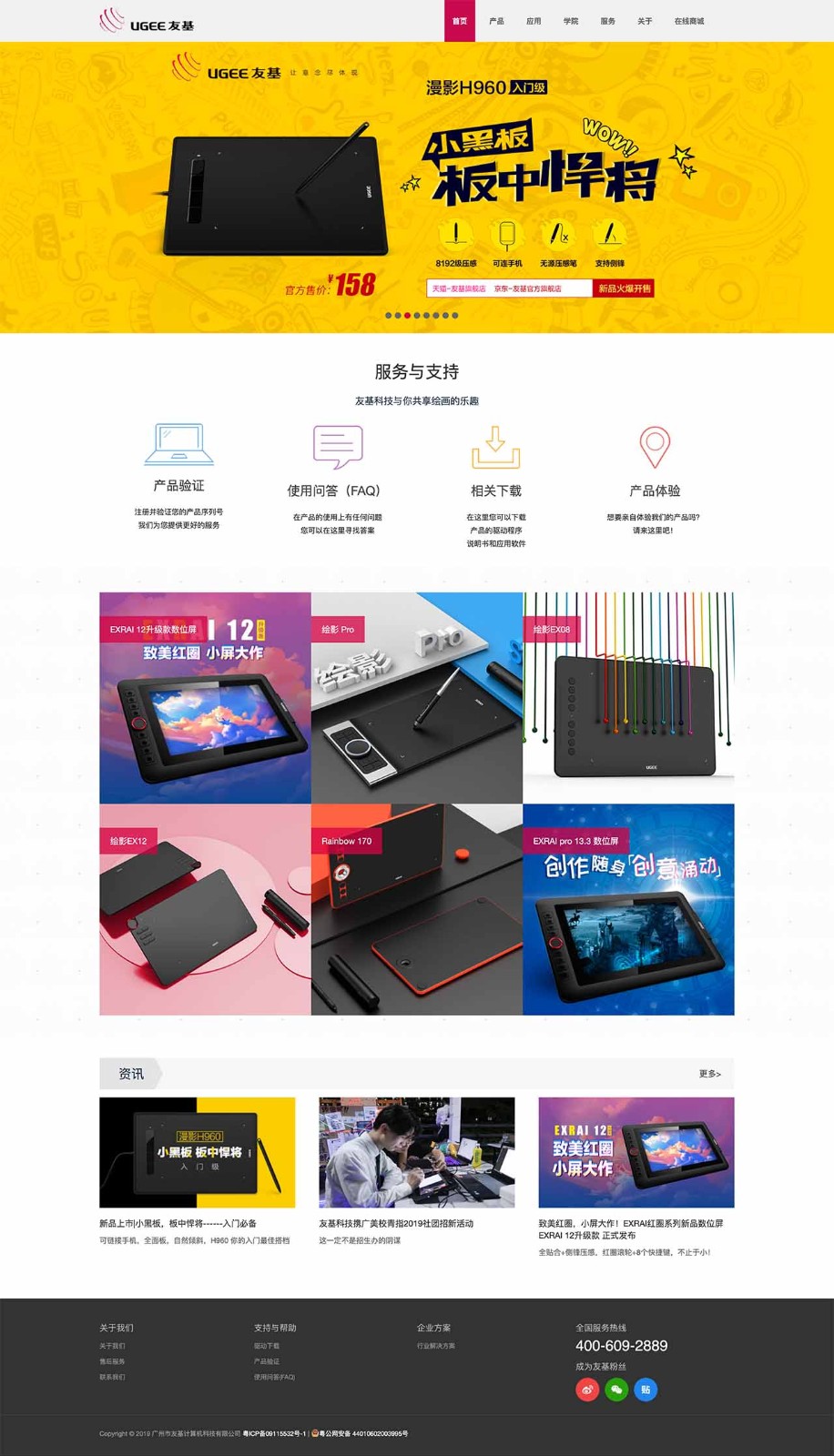The image size is (834, 1456).
Task: Open the 关于 page from top menu
Action: click(x=645, y=21)
